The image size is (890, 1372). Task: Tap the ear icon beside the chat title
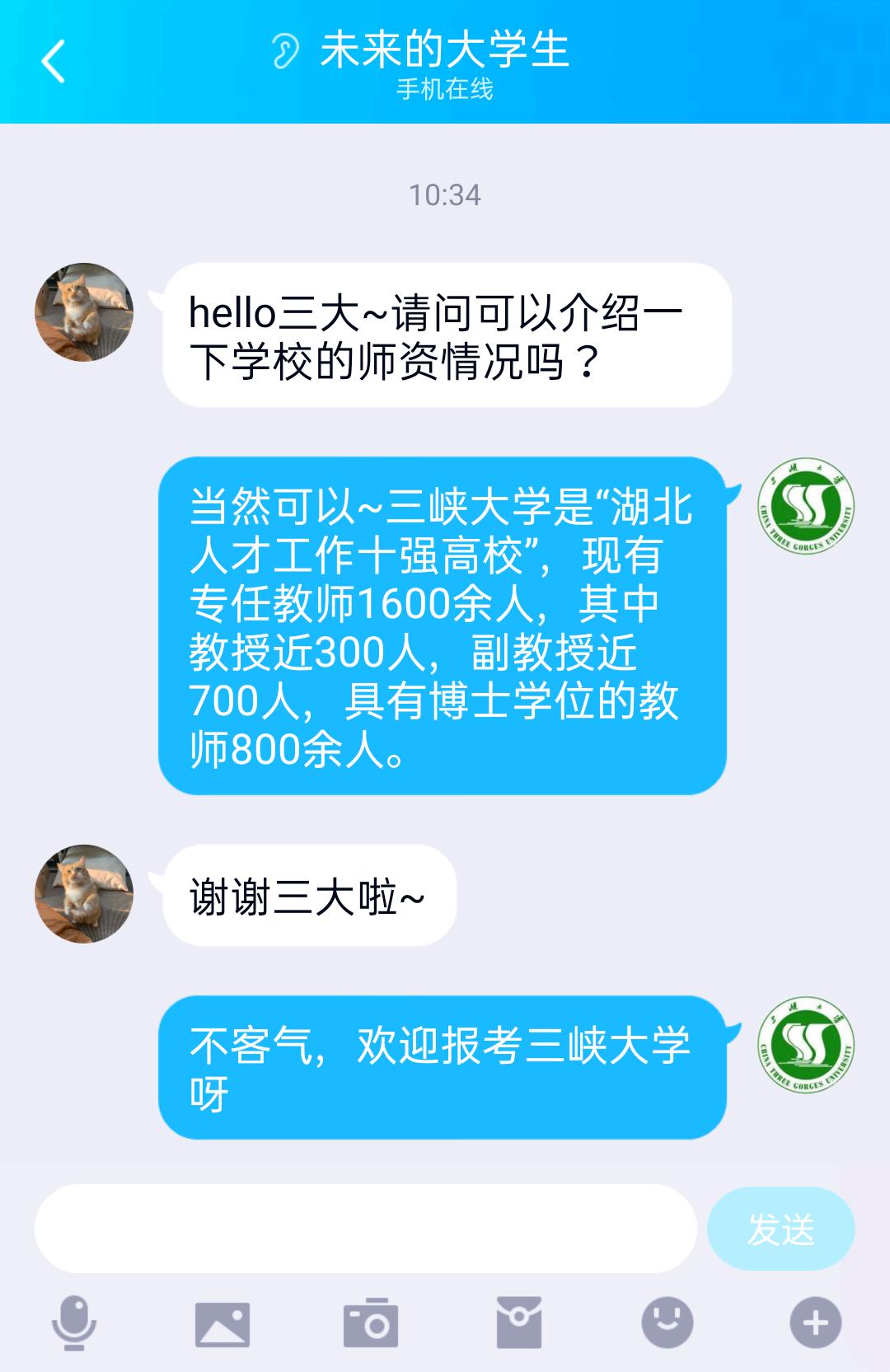click(287, 52)
